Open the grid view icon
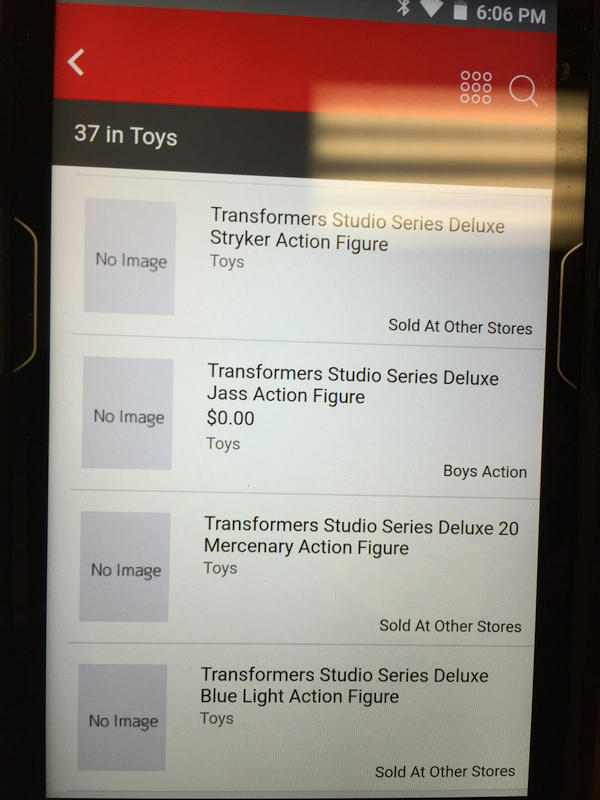Viewport: 600px width, 800px height. 476,87
